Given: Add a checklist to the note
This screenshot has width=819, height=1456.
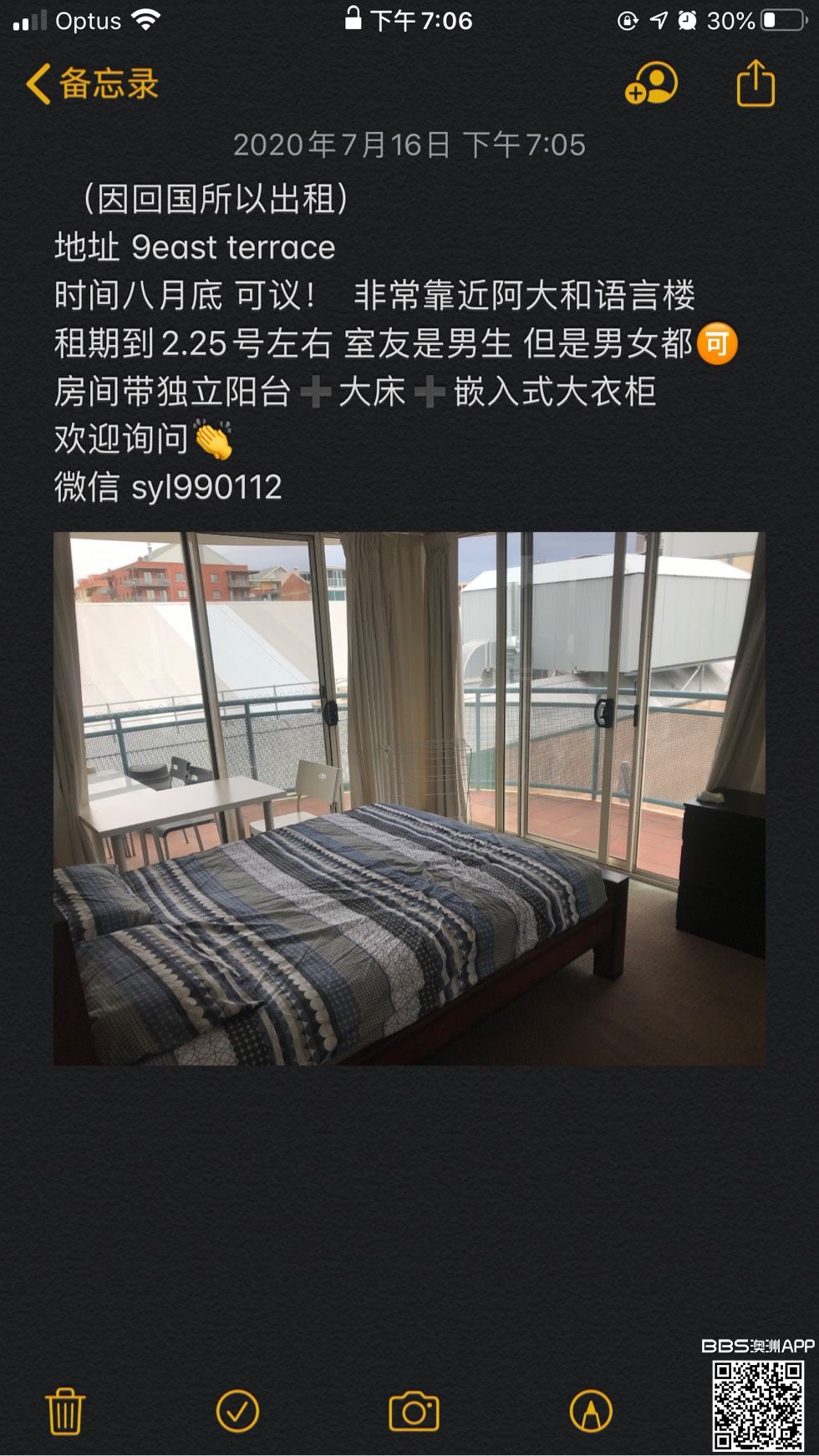Looking at the screenshot, I should tap(237, 1411).
